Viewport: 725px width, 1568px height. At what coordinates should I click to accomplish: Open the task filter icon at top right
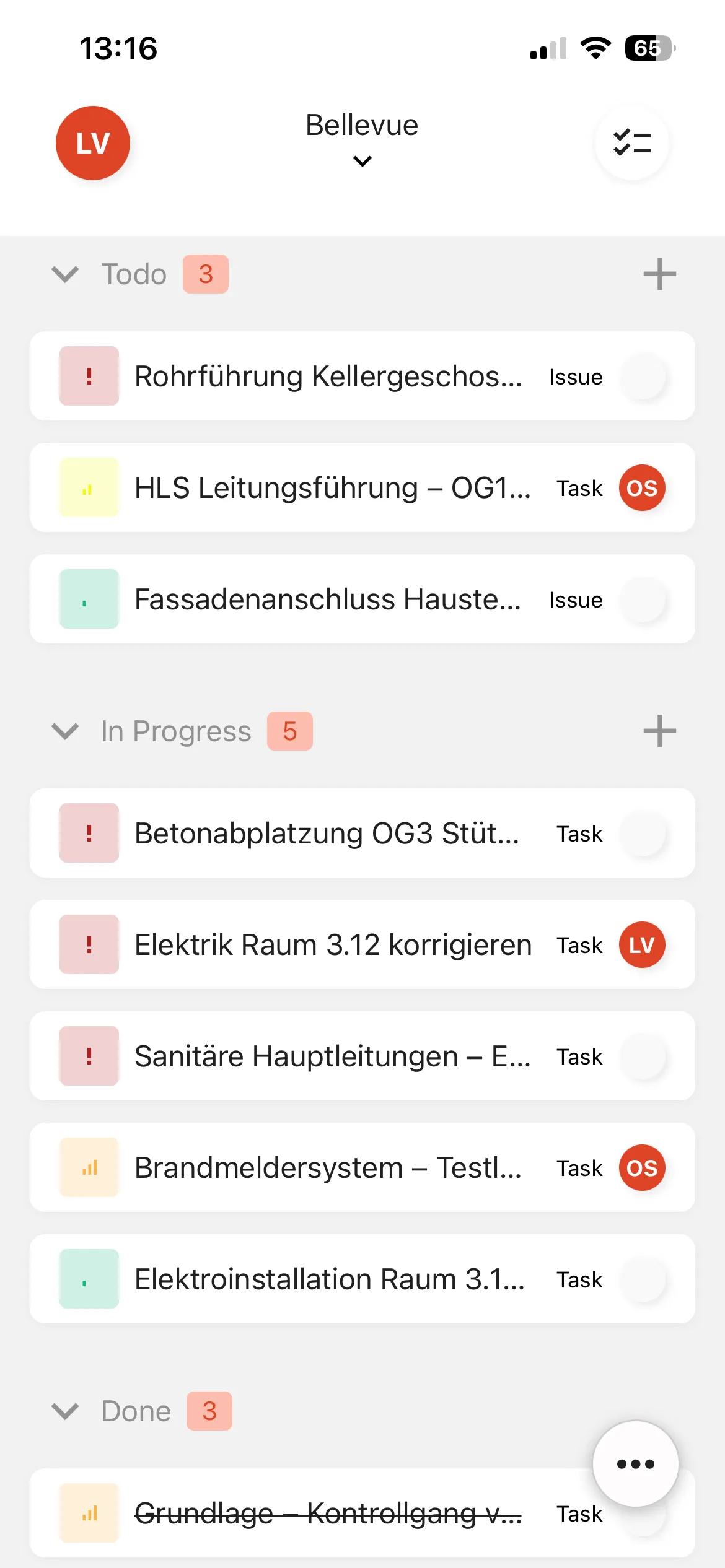coord(631,143)
